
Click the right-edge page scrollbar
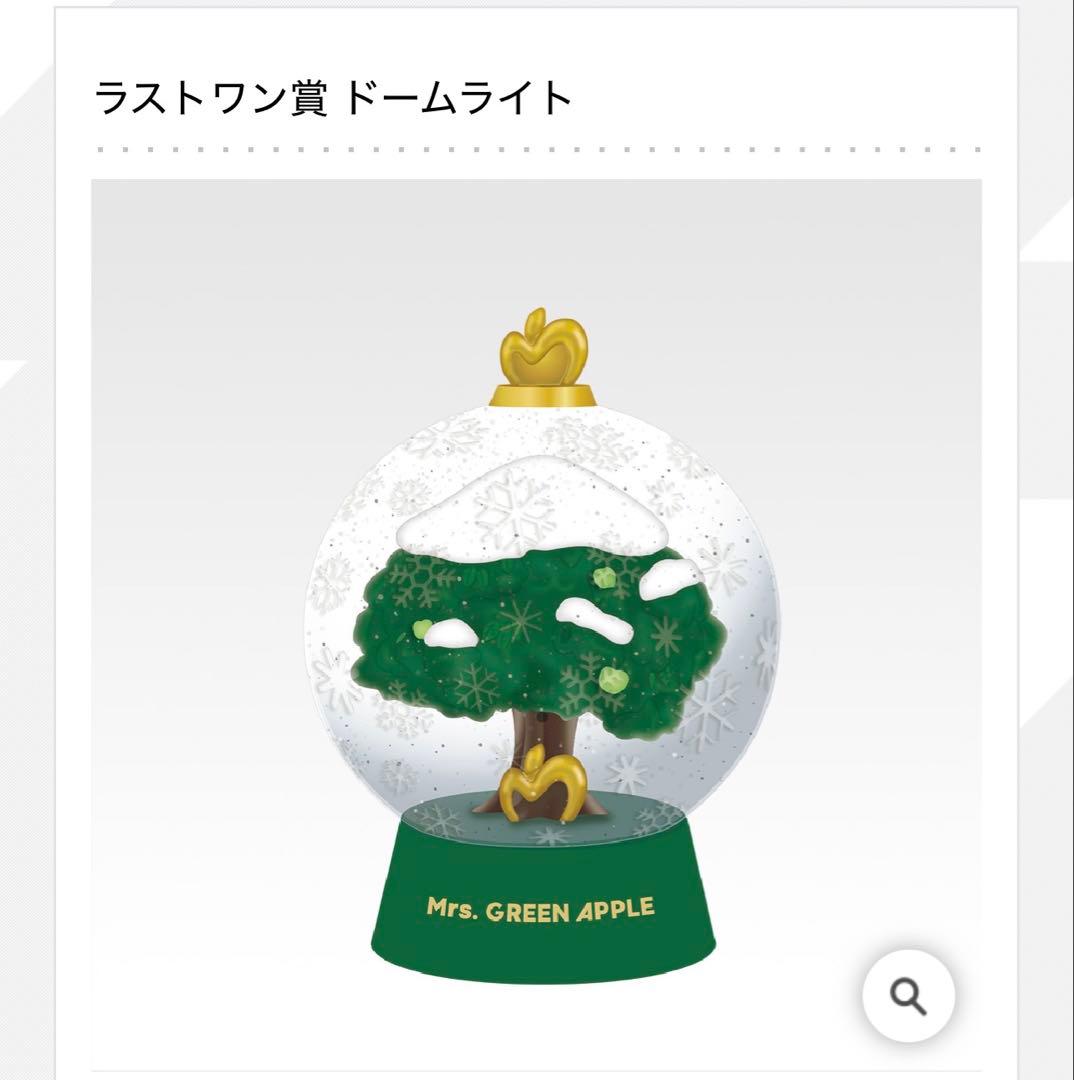click(1070, 540)
